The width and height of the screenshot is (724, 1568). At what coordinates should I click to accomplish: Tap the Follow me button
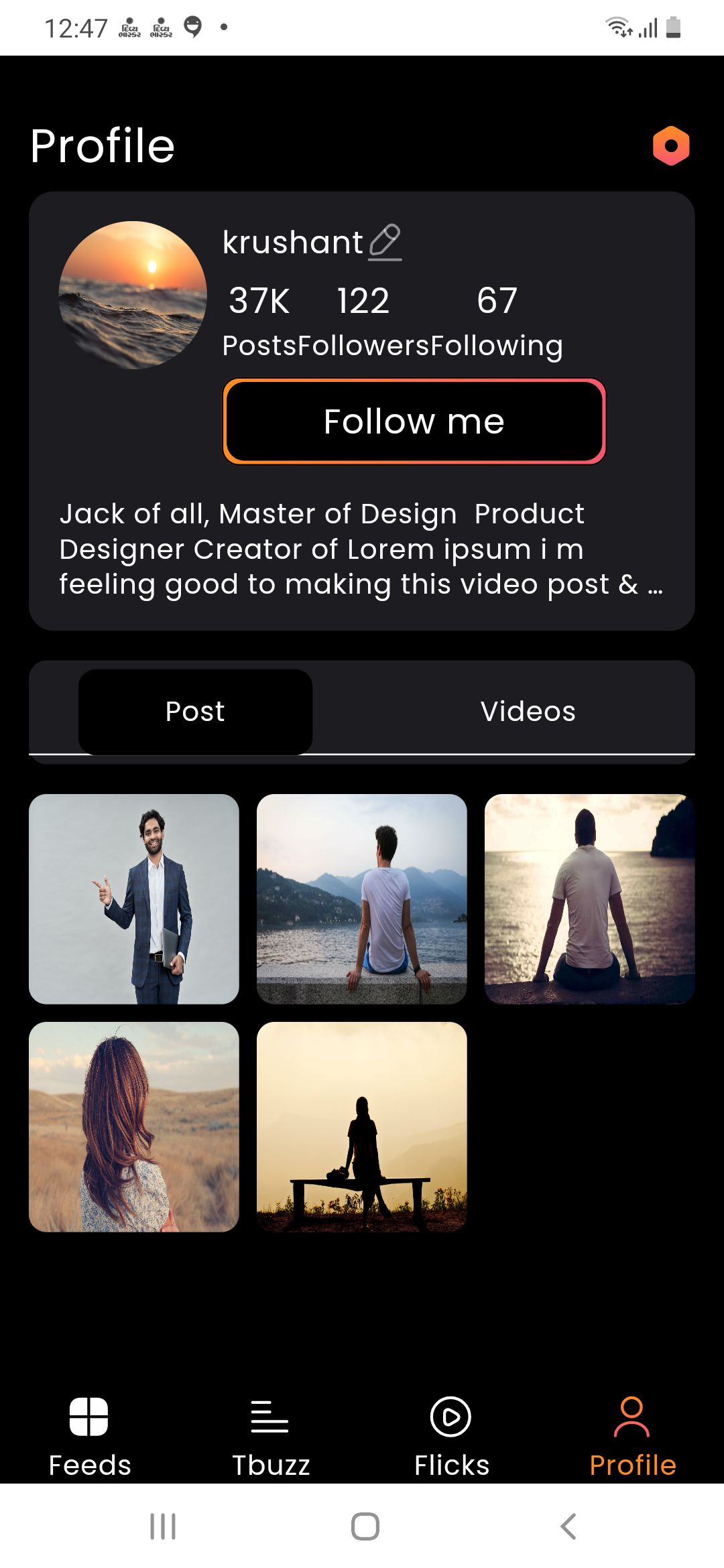(x=414, y=421)
